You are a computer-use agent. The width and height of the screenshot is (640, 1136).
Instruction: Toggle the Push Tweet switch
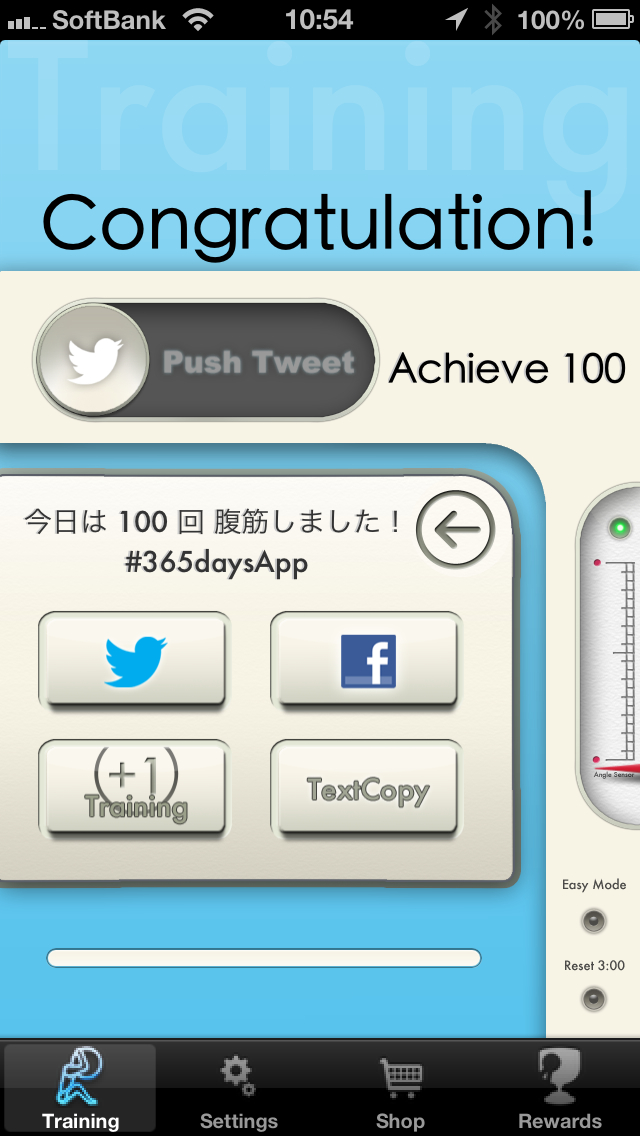(205, 361)
